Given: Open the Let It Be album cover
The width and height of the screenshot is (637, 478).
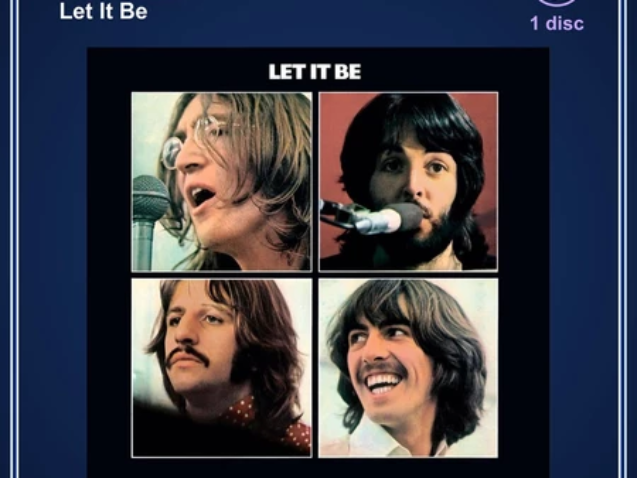Looking at the screenshot, I should 317,262.
